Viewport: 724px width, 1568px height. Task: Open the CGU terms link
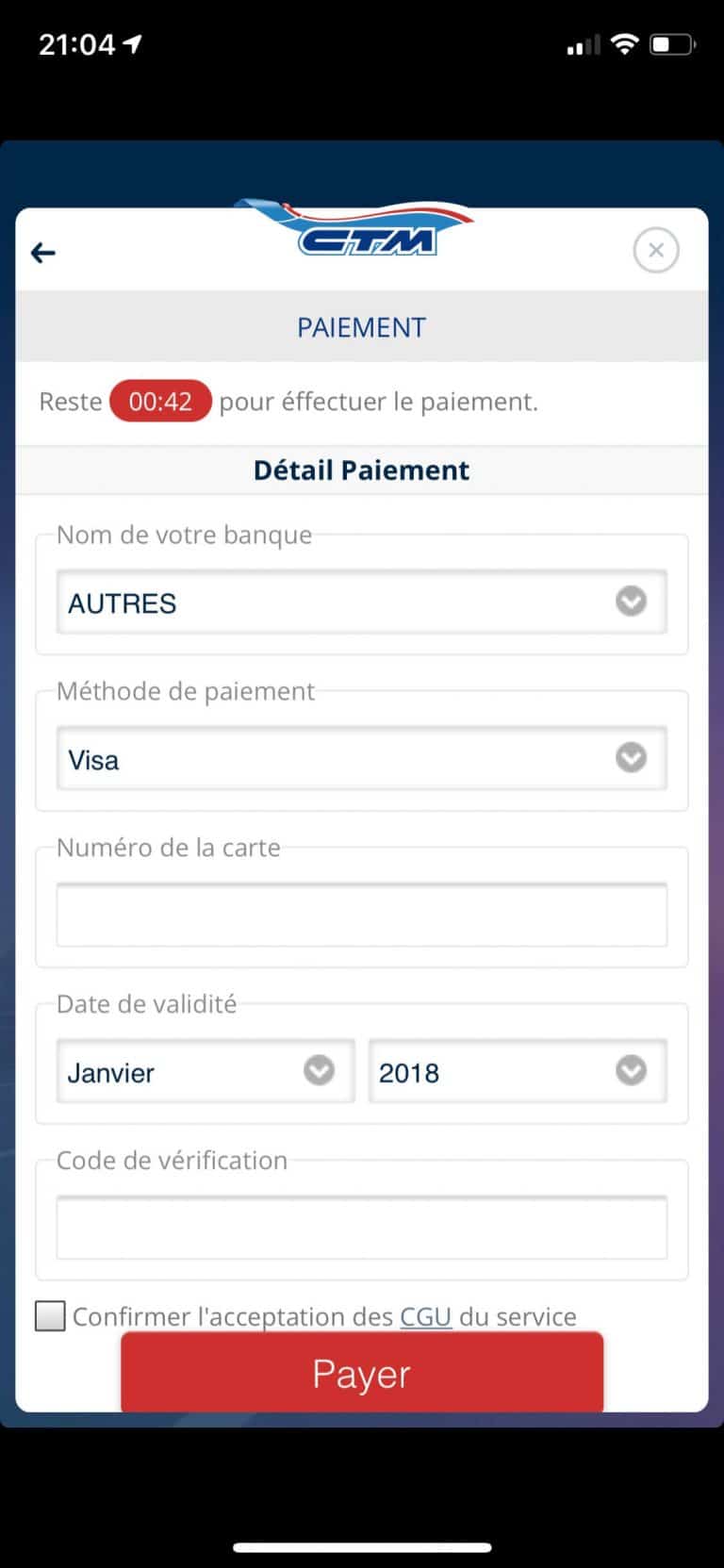coord(425,1316)
